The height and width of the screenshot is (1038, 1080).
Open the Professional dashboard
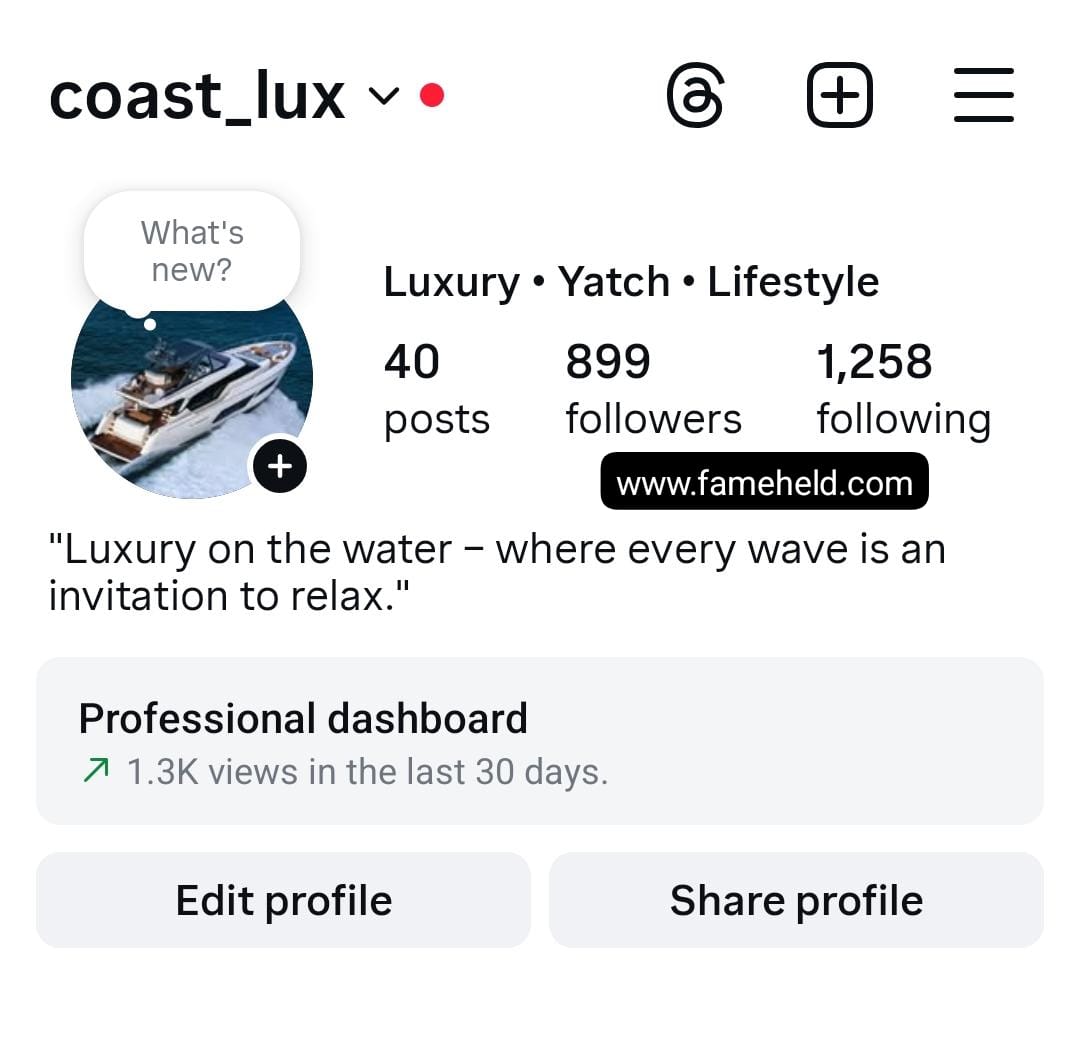539,741
